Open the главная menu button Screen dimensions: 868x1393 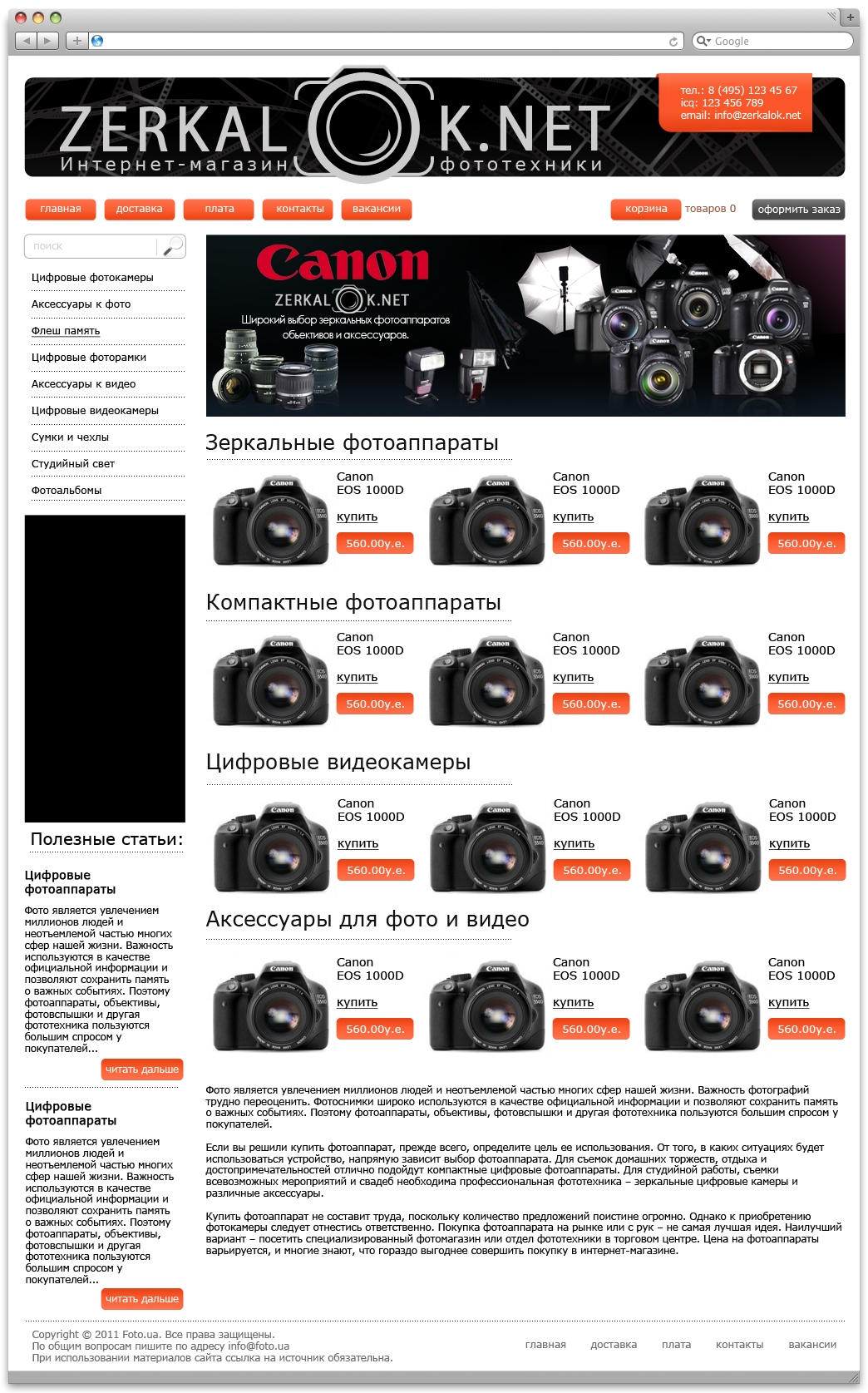pos(61,210)
